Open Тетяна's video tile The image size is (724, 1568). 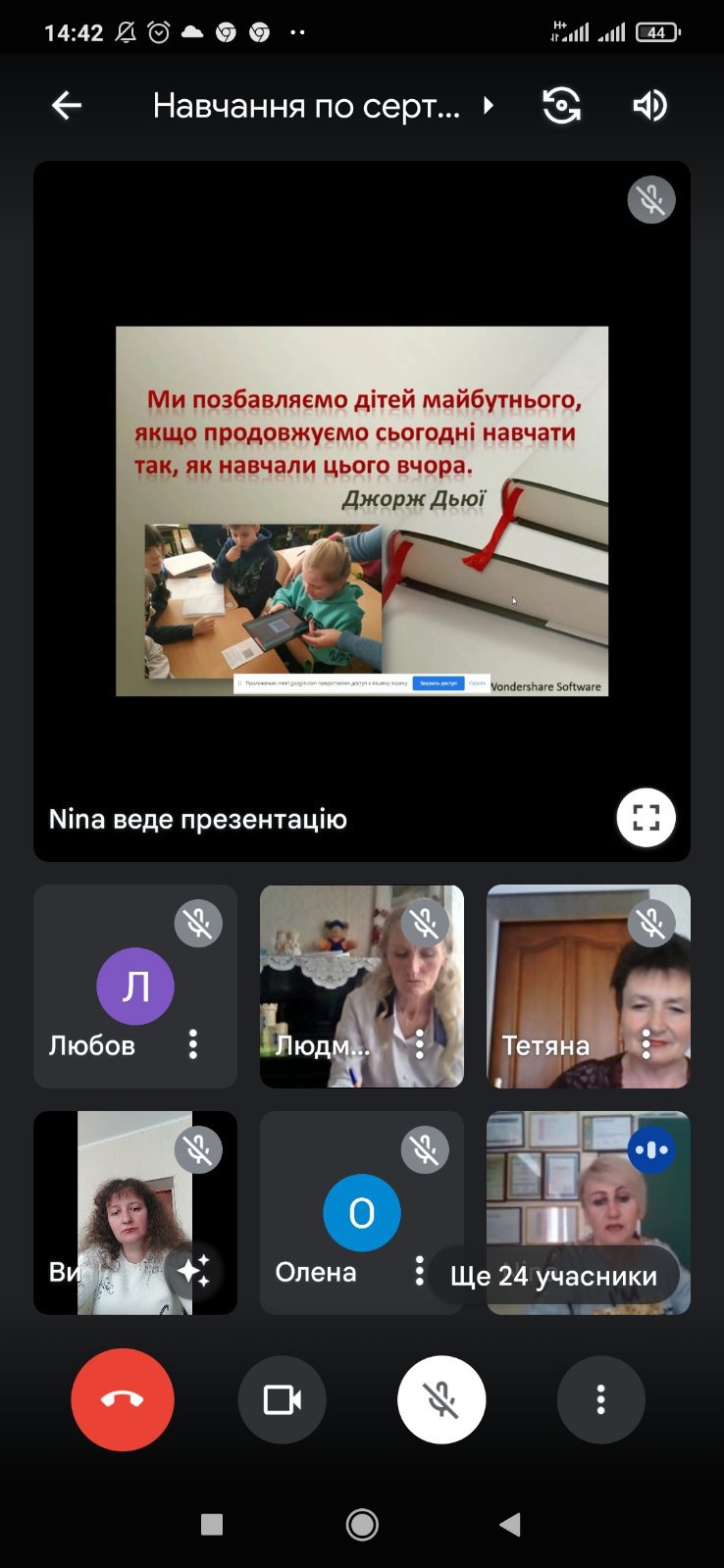(589, 986)
